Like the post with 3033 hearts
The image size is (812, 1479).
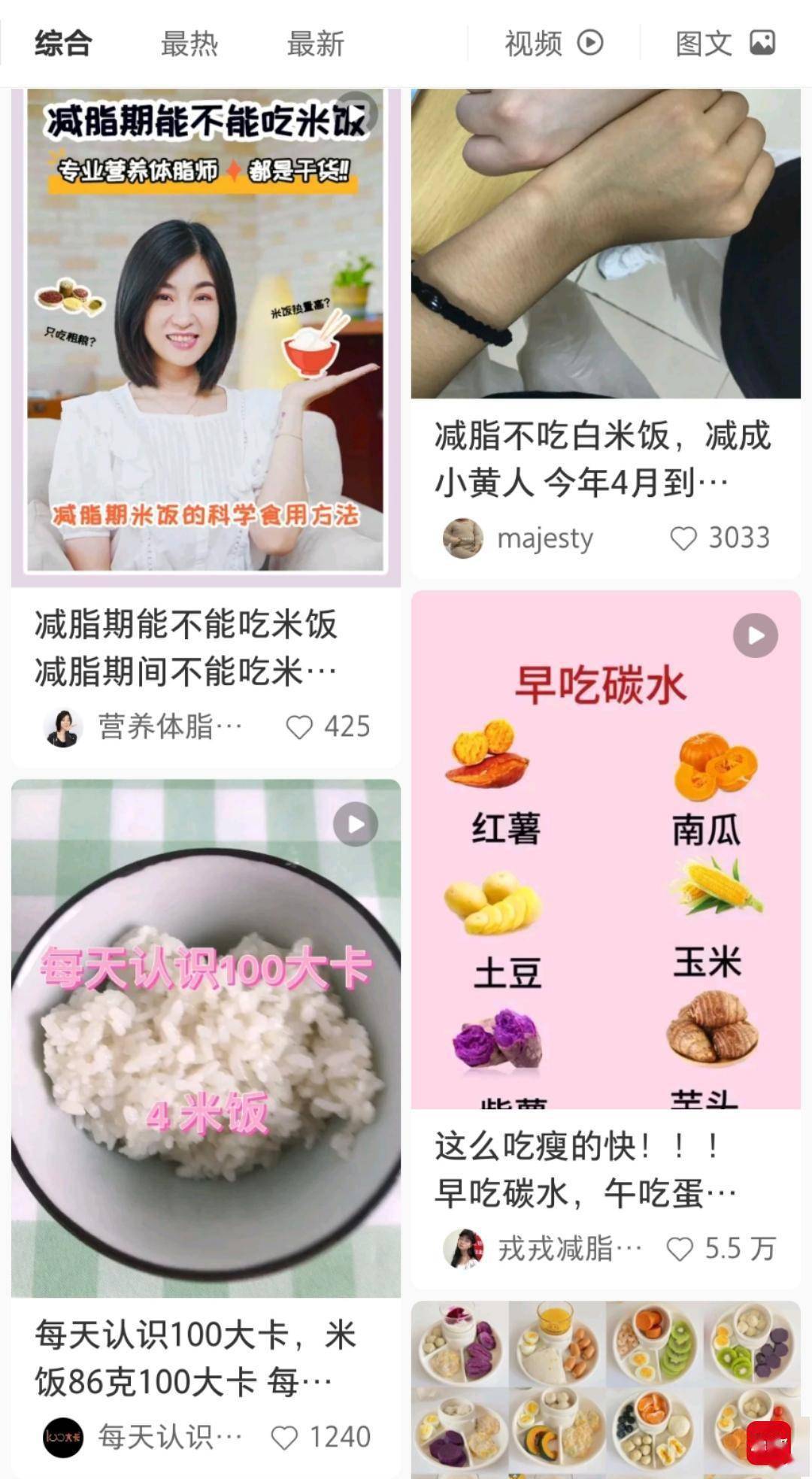tap(683, 538)
